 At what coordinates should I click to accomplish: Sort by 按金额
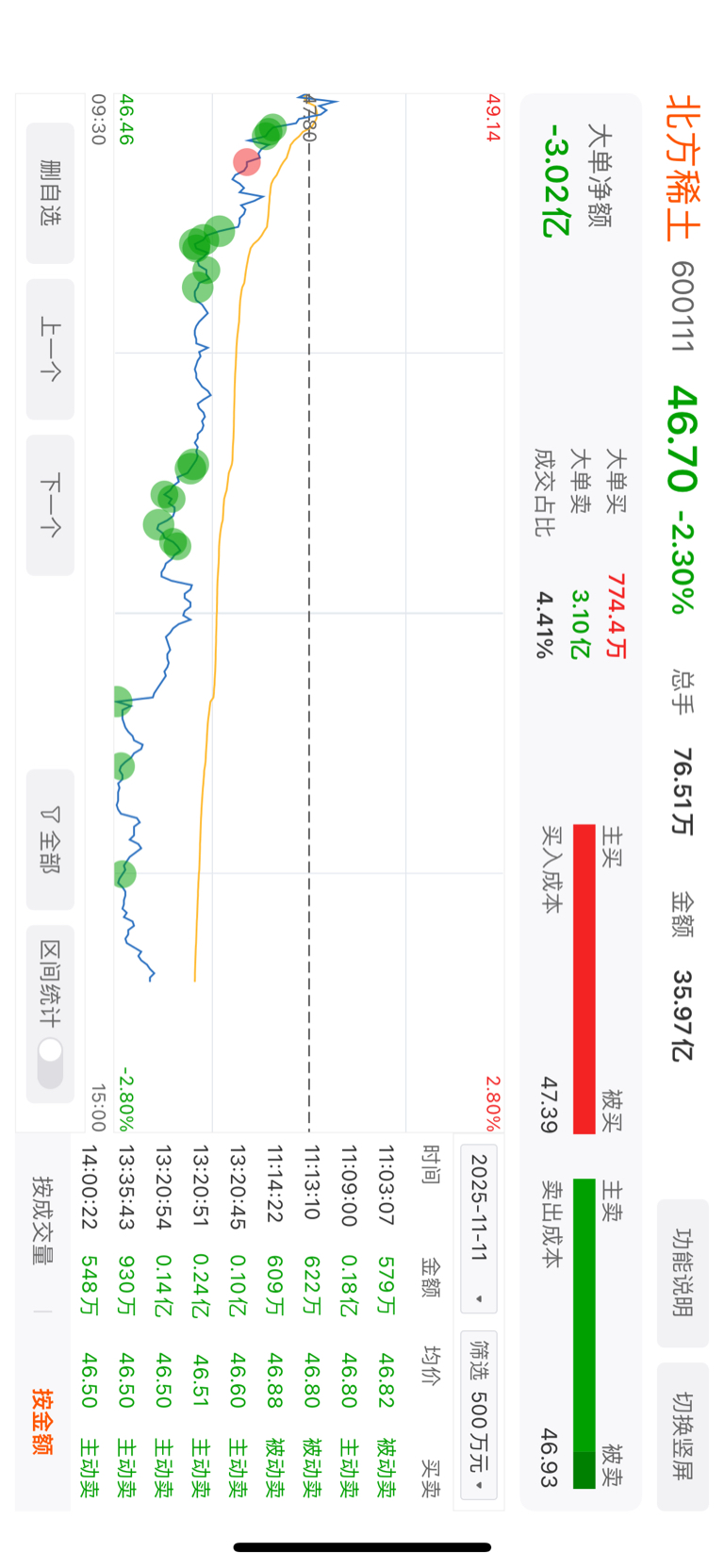click(42, 1421)
